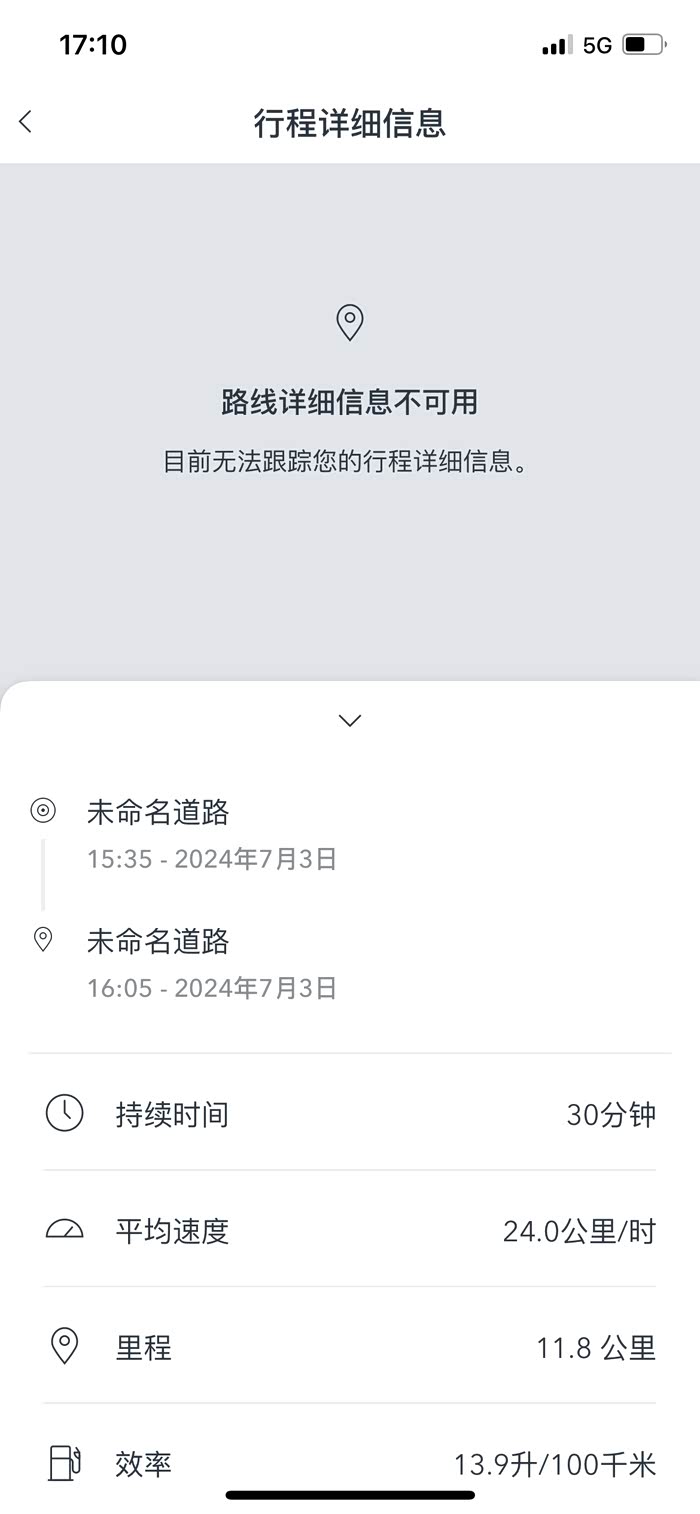700x1514 pixels.
Task: Go back from trip details page
Action: [26, 122]
